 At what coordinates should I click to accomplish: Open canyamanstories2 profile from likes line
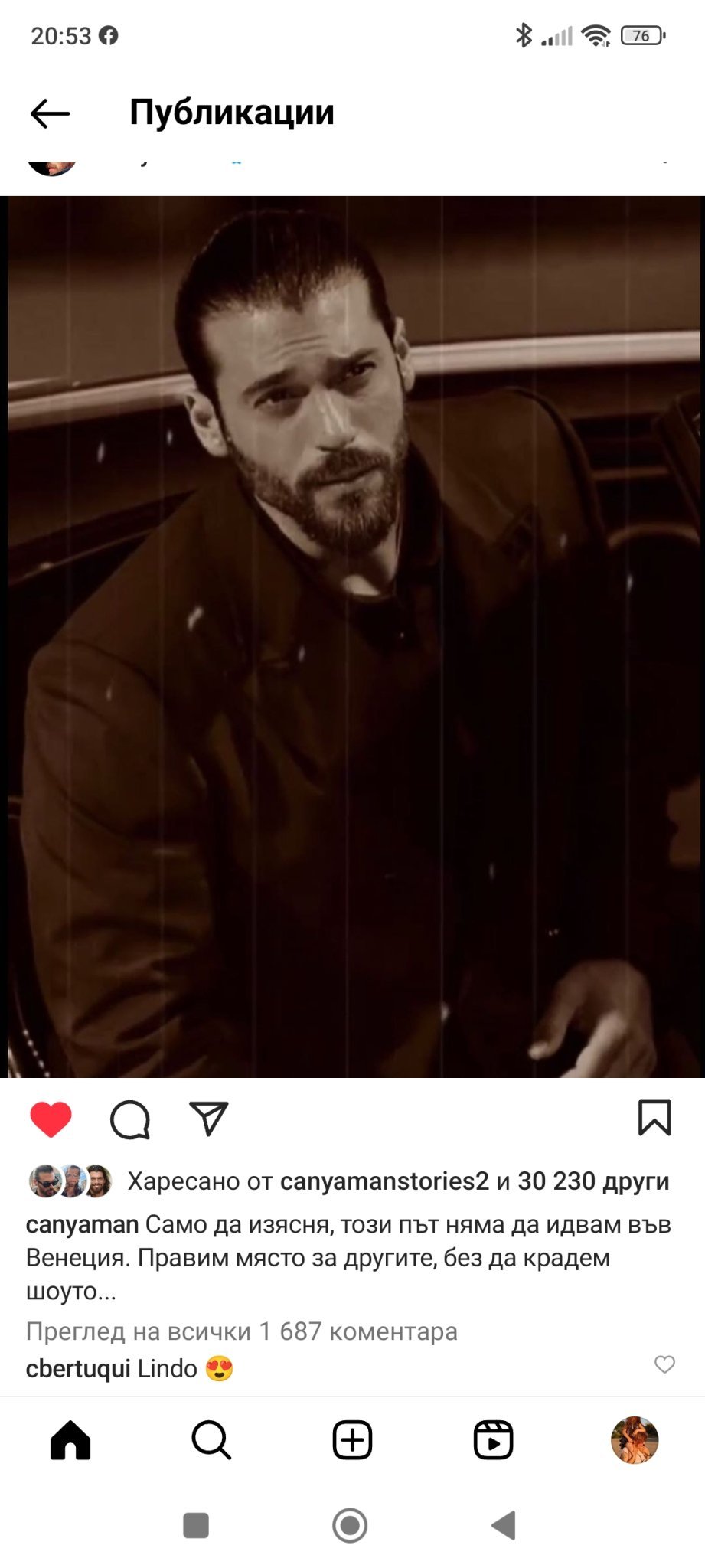pyautogui.click(x=384, y=1181)
